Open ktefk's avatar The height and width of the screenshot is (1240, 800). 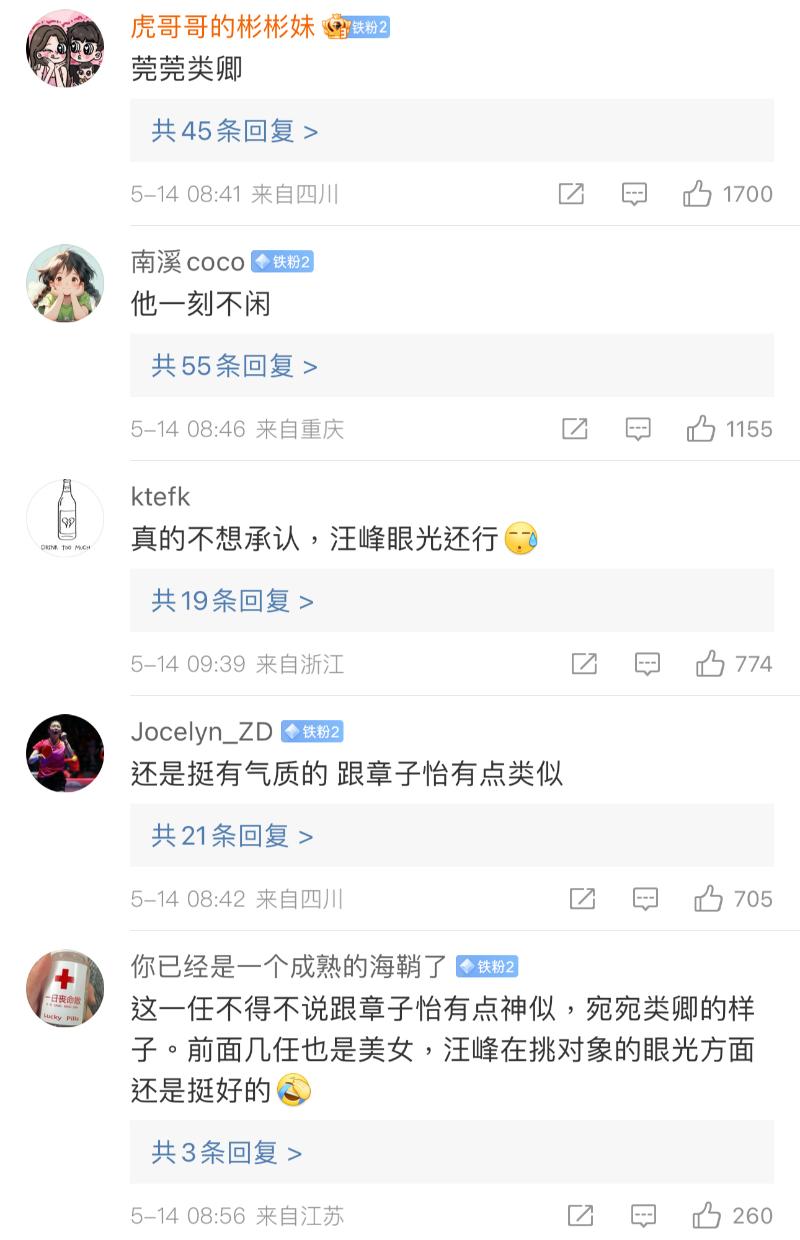point(65,518)
